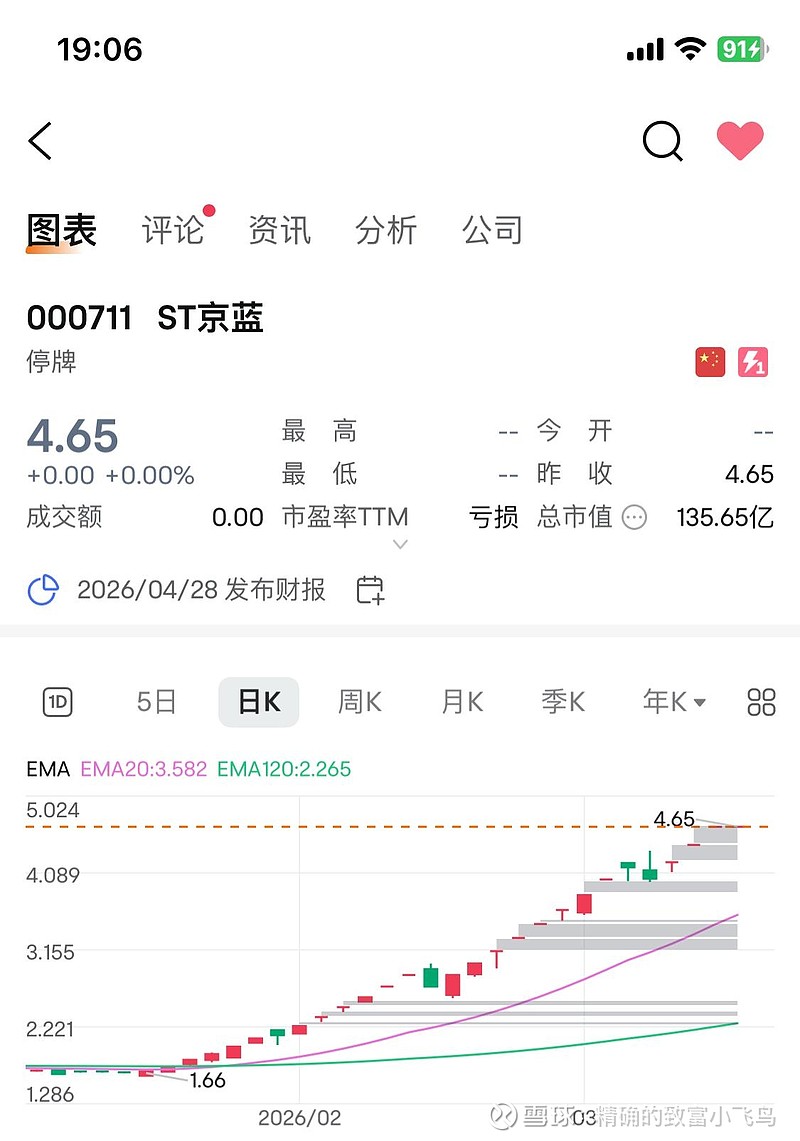Open the 公司 tab
The width and height of the screenshot is (800, 1141).
click(492, 230)
